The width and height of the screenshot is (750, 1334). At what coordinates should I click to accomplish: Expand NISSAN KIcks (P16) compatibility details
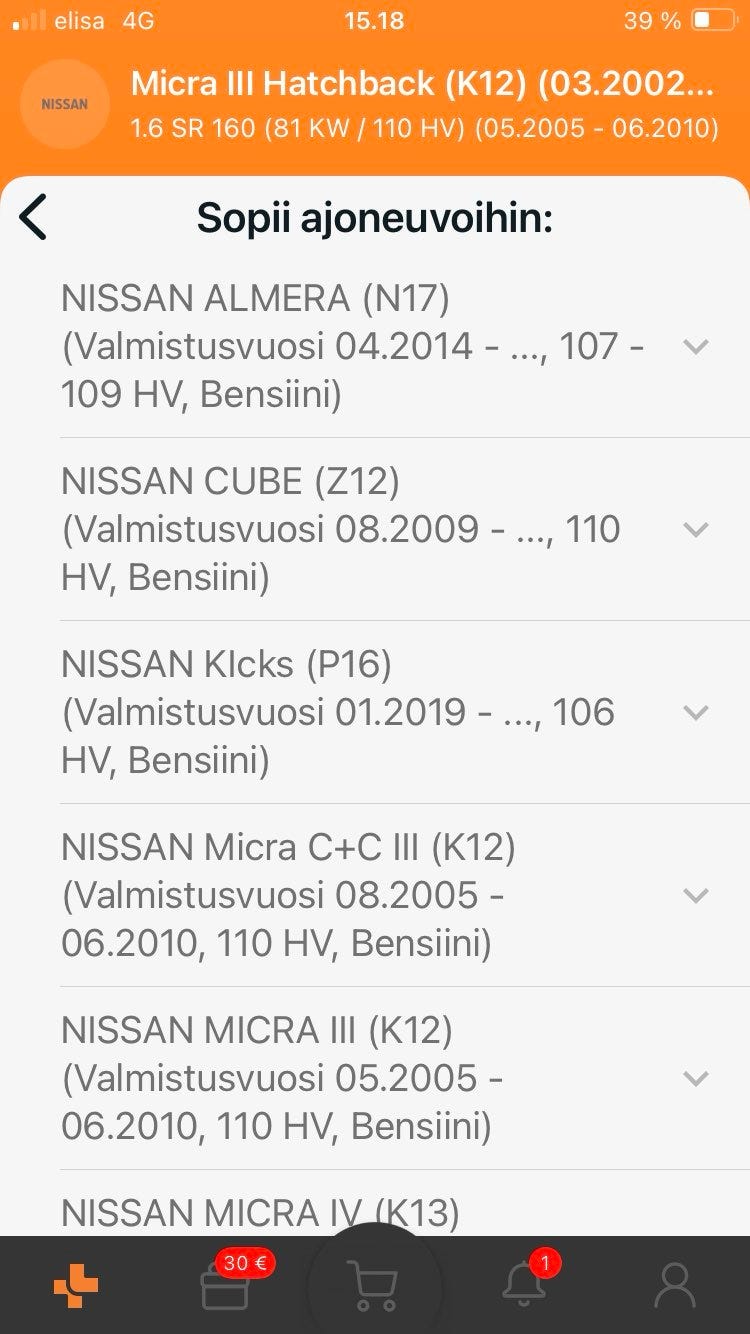tap(694, 712)
